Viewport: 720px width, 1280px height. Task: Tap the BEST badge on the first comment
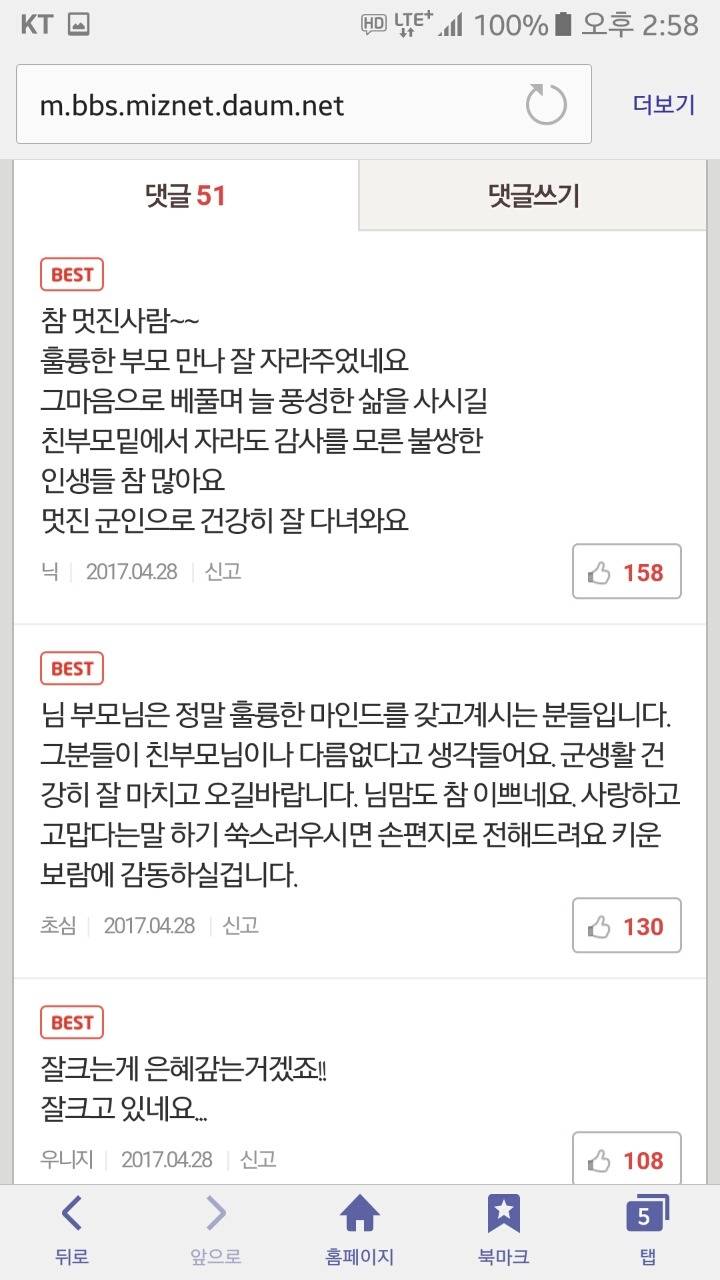[70, 274]
